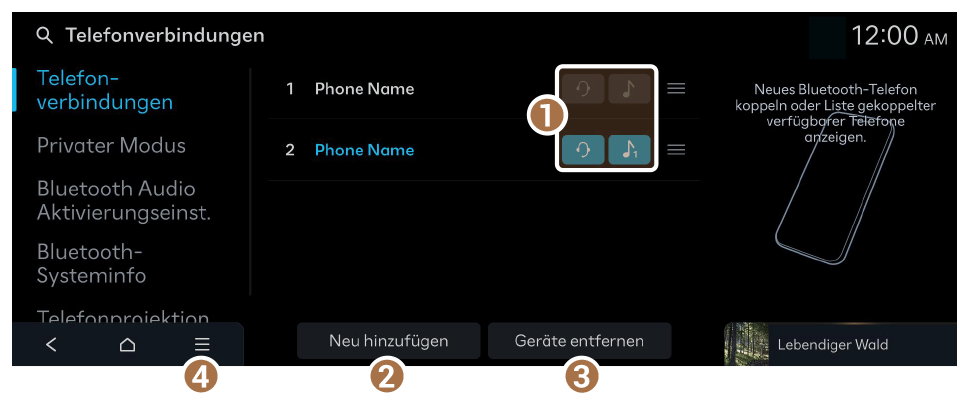The image size is (969, 413).
Task: Open the search icon next to Telefonverbindungen
Action: coord(44,36)
